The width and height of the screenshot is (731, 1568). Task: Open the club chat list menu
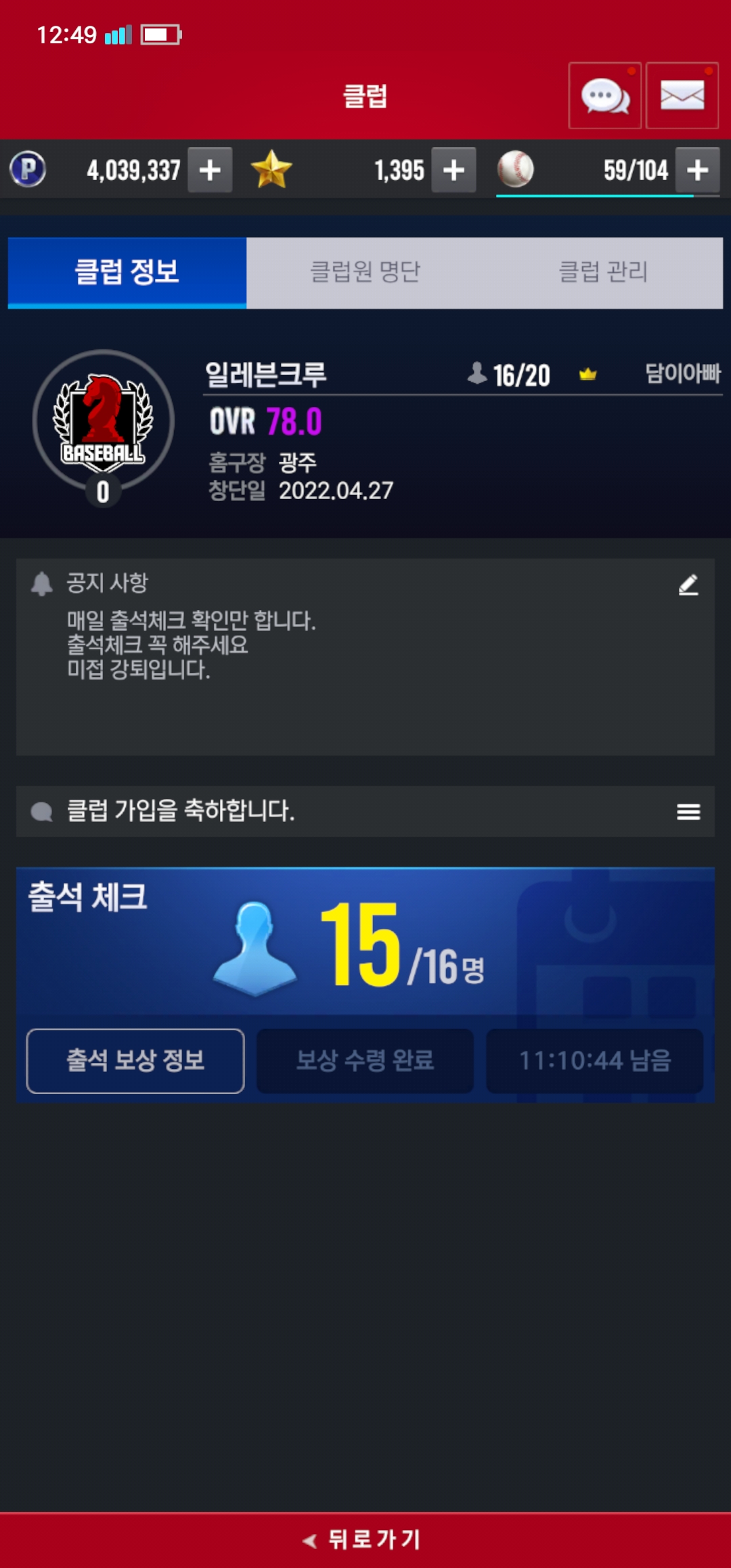(688, 811)
